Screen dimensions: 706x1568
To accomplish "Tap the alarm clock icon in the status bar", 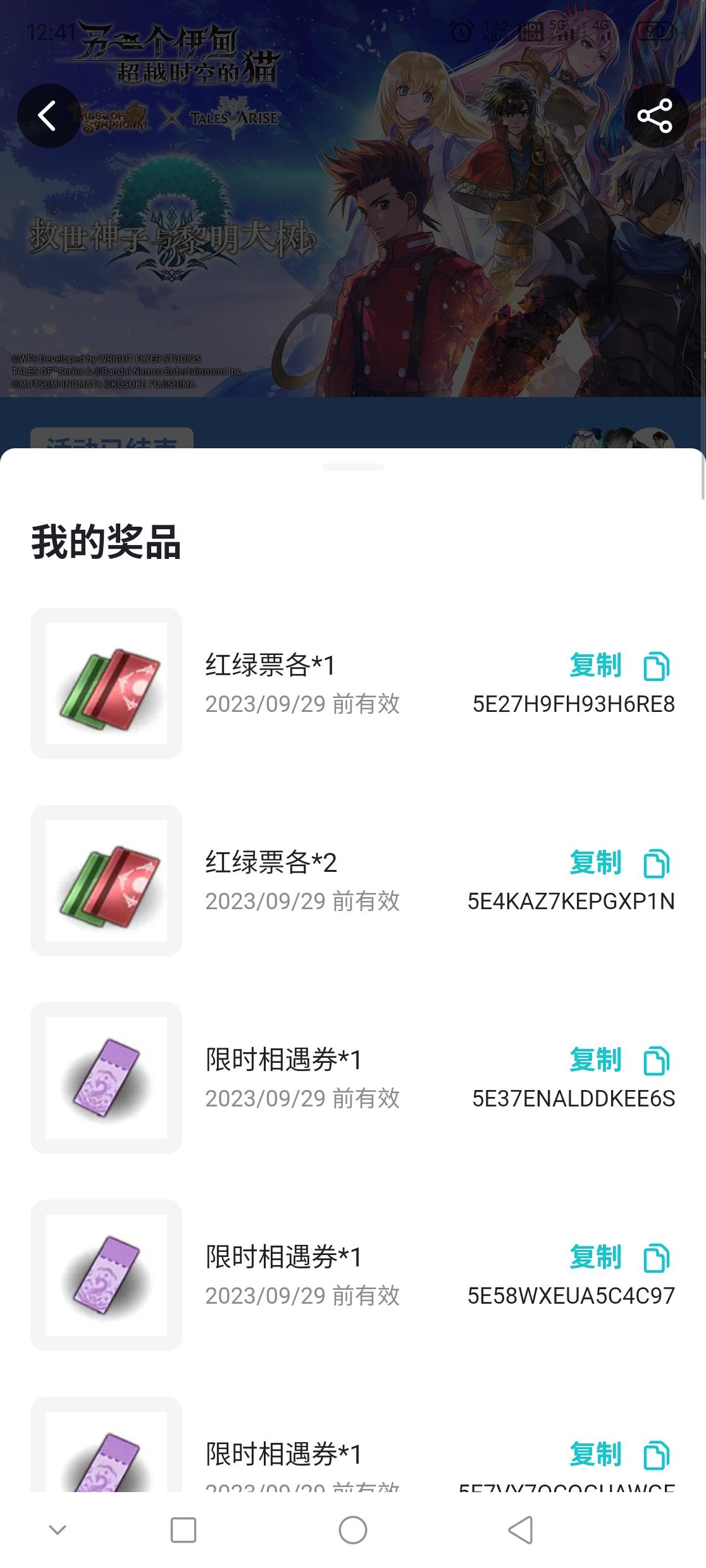I will [460, 30].
